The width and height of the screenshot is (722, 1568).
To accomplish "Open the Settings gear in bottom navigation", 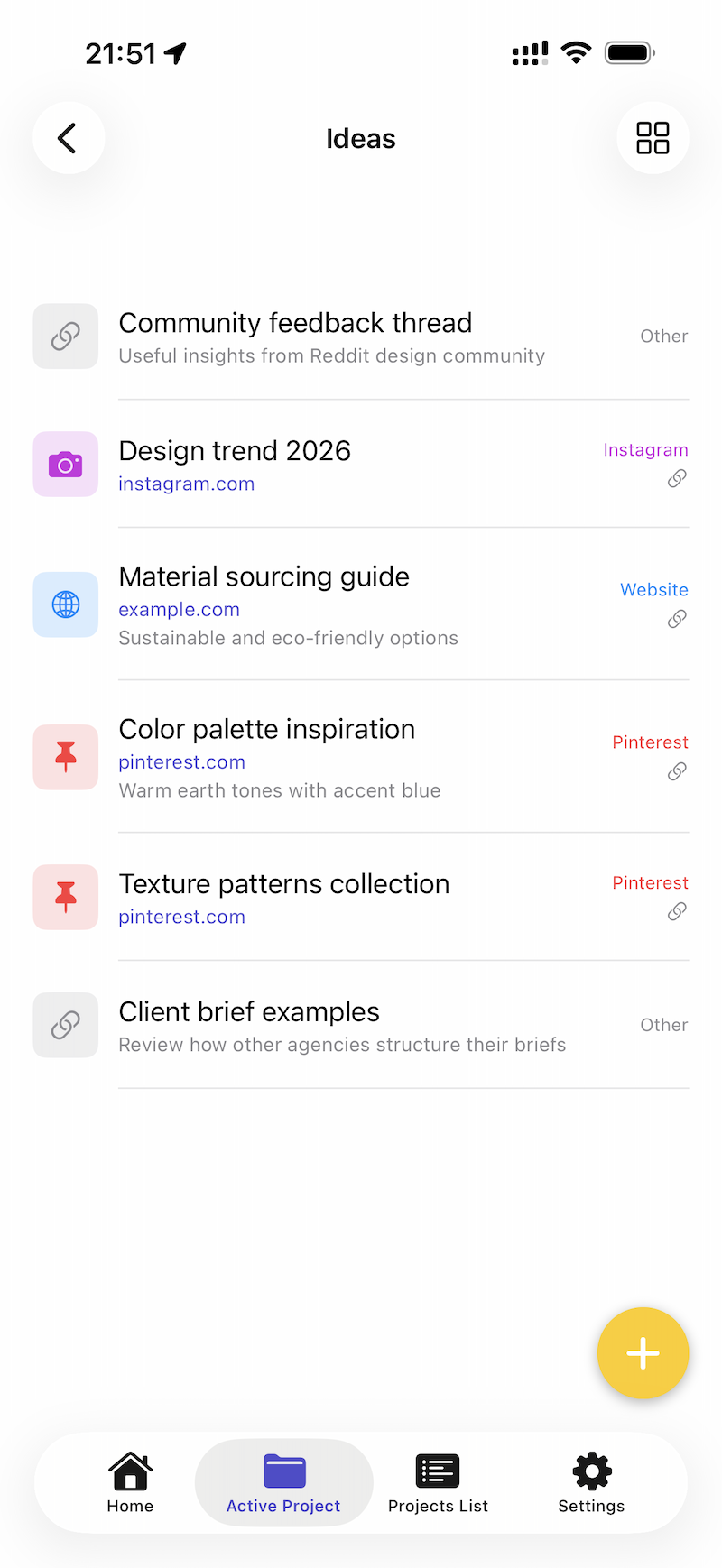I will click(591, 1482).
